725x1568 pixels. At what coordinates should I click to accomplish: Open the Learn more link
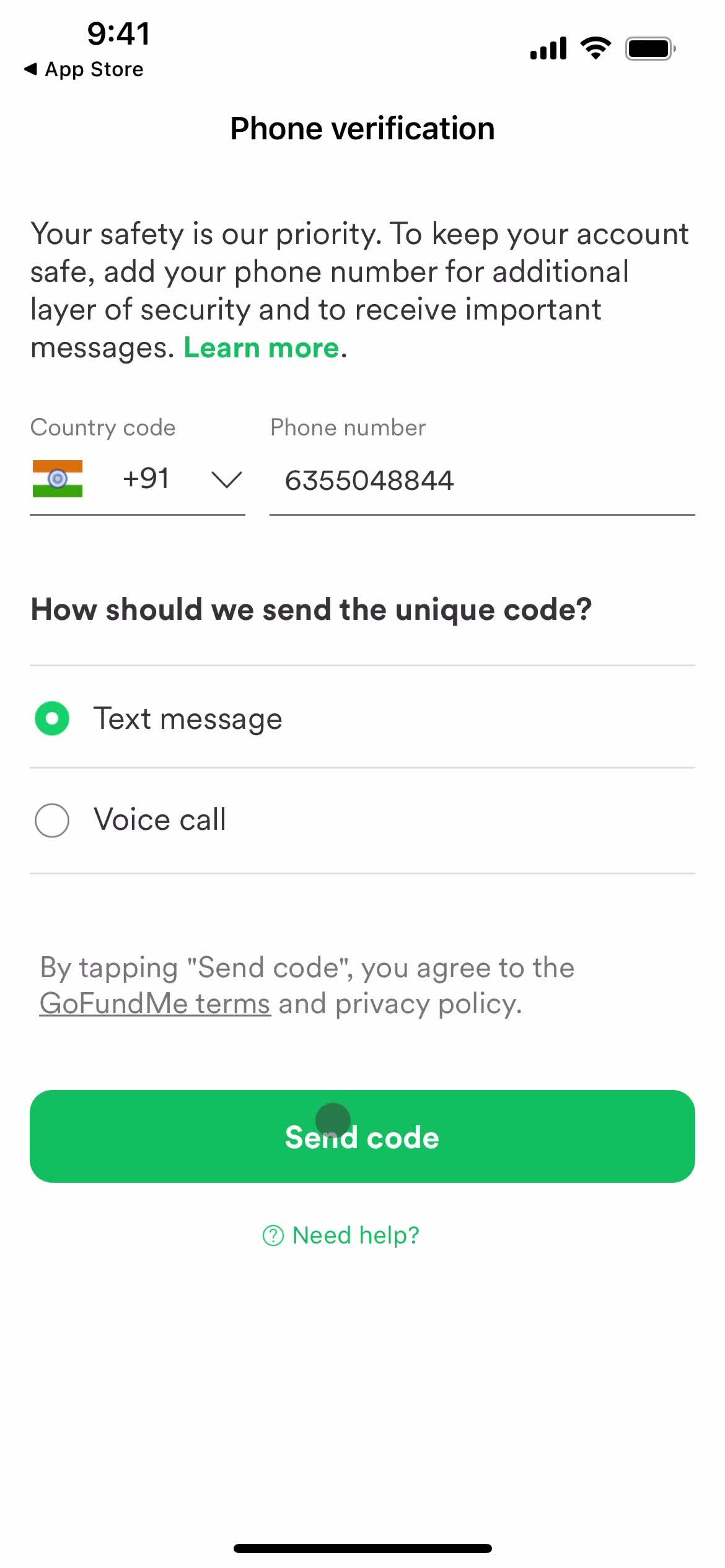pyautogui.click(x=262, y=348)
